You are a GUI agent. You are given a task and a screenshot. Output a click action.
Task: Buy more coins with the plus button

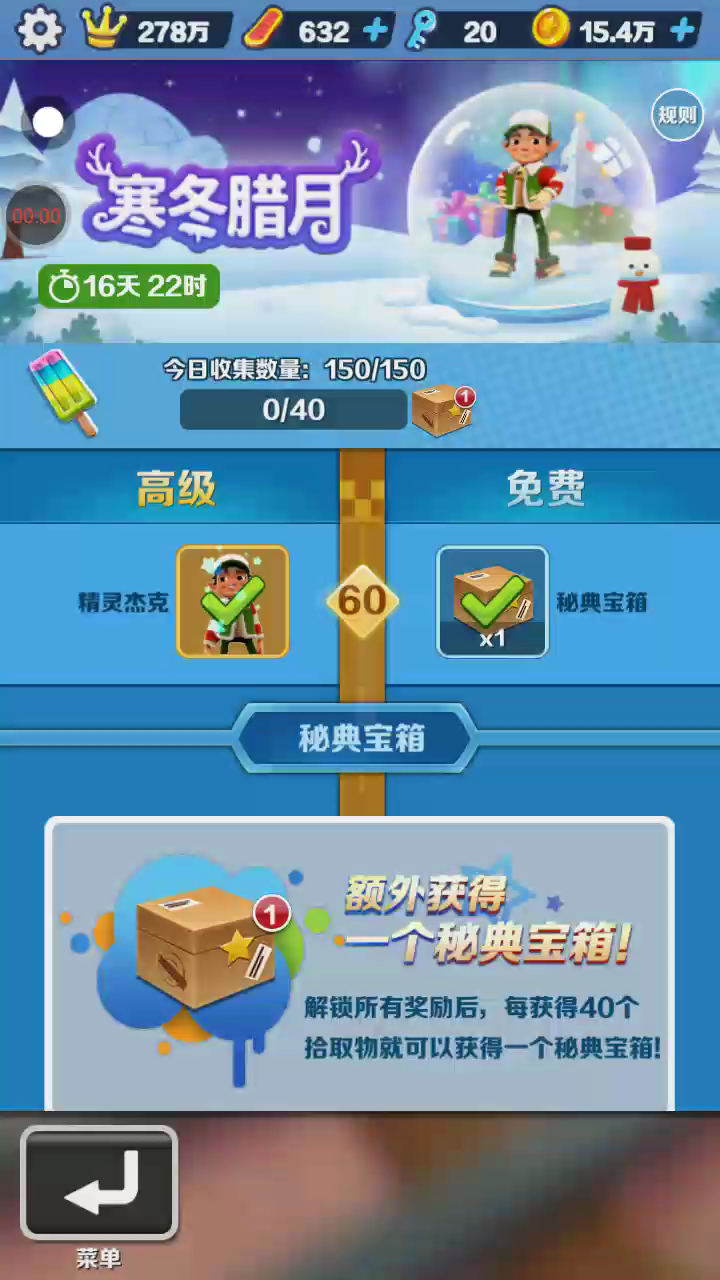(683, 31)
